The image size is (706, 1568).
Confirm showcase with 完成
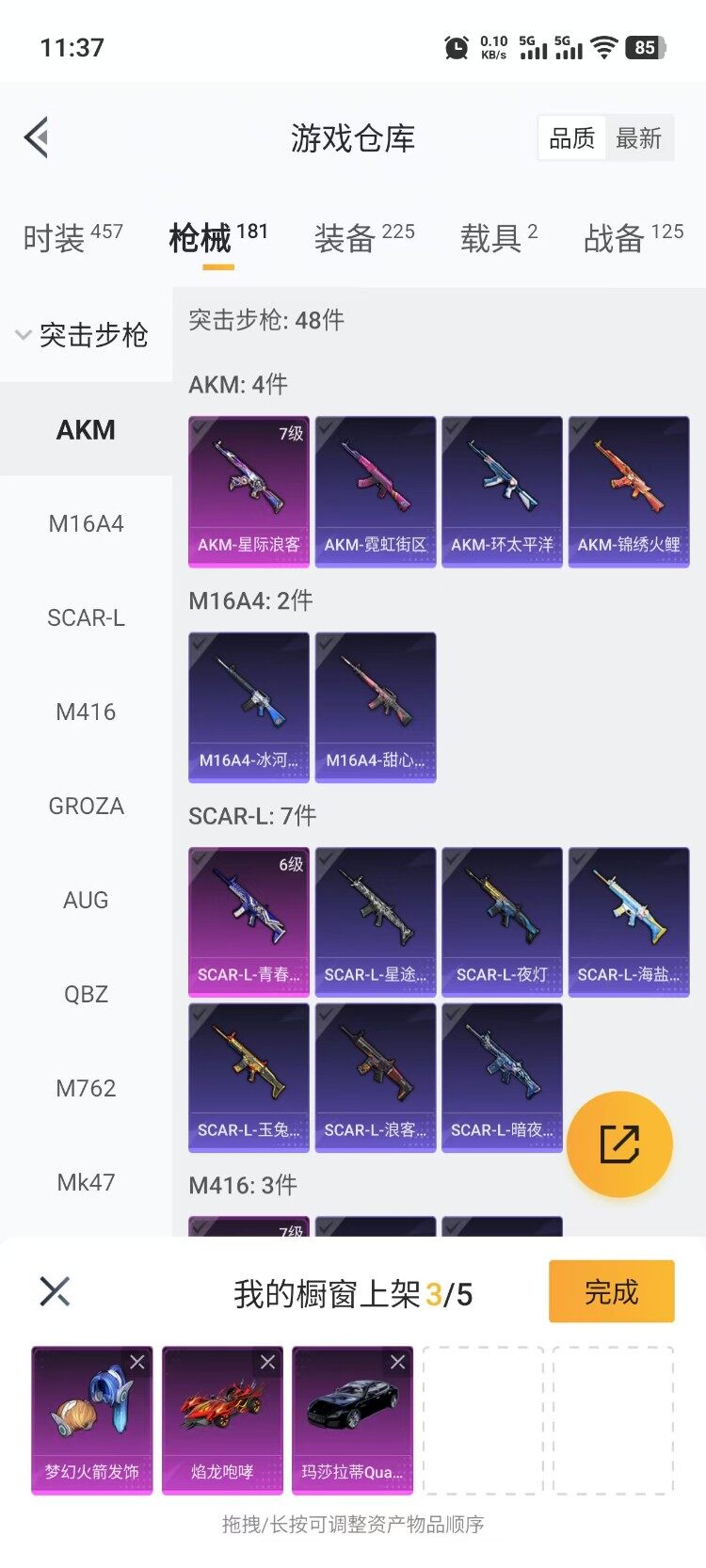(x=611, y=1291)
